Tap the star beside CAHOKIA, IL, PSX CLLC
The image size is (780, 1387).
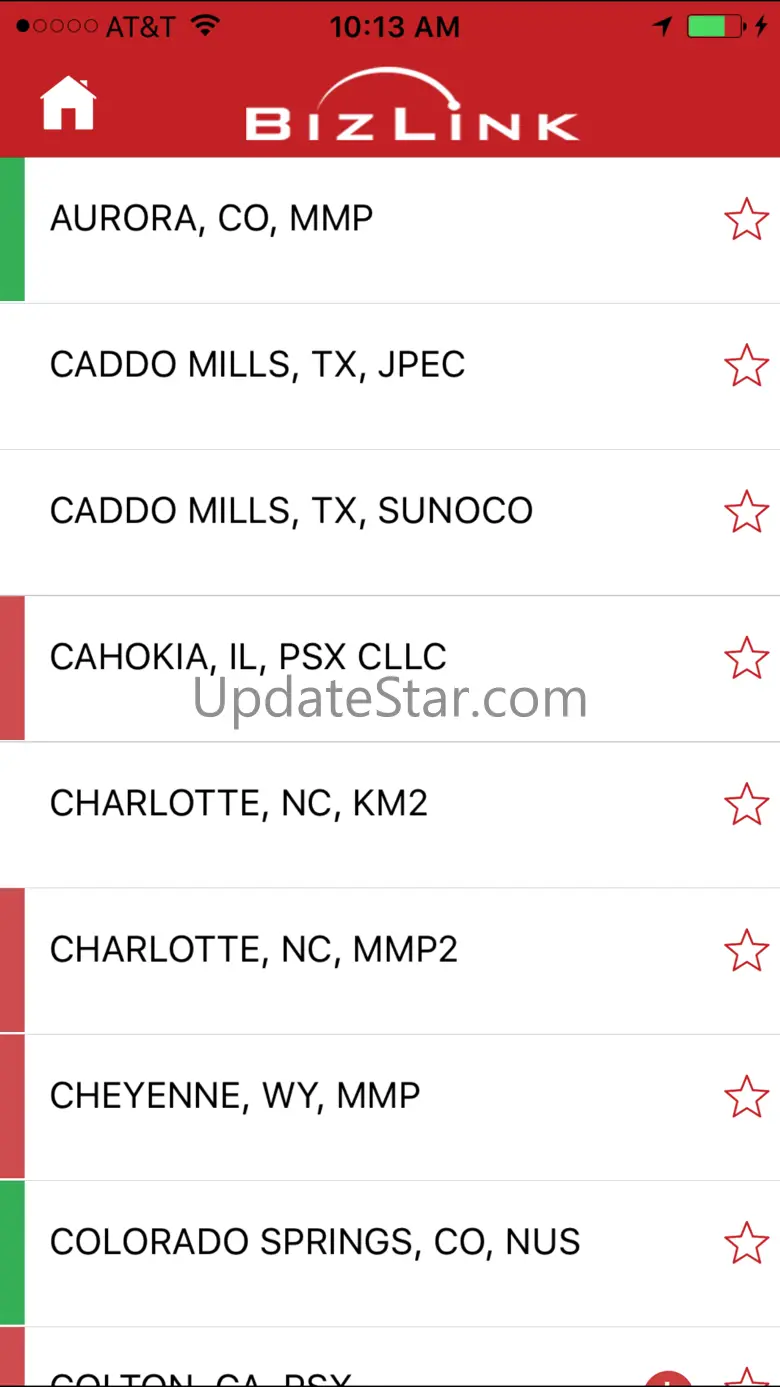click(746, 658)
